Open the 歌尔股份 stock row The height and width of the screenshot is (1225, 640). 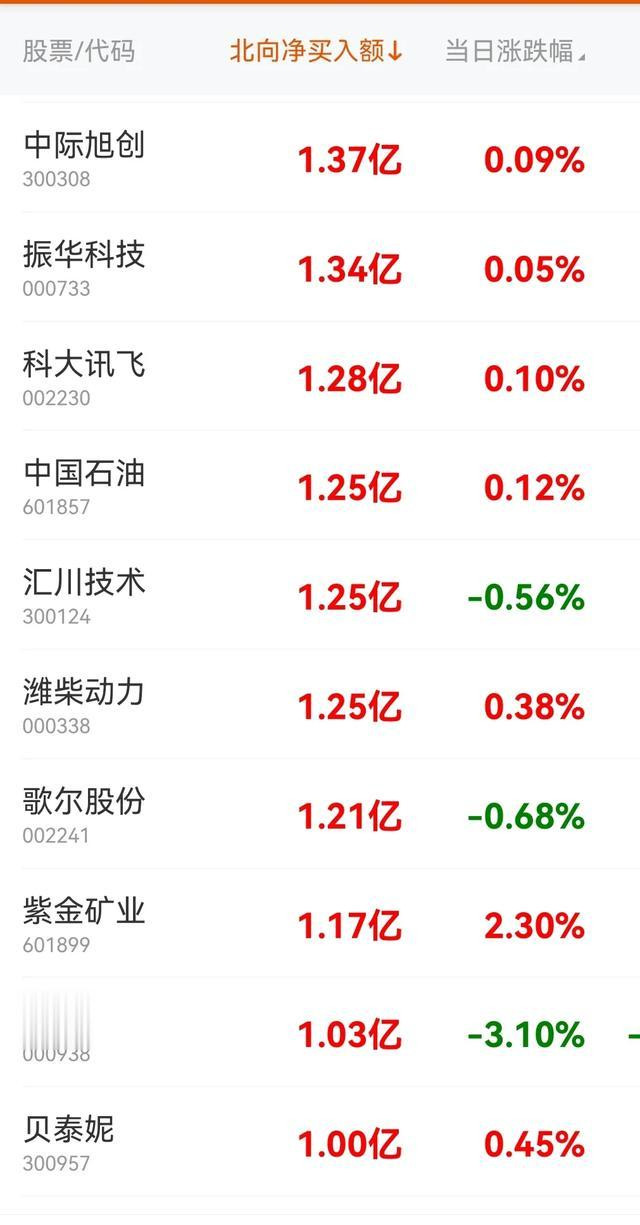click(x=320, y=815)
